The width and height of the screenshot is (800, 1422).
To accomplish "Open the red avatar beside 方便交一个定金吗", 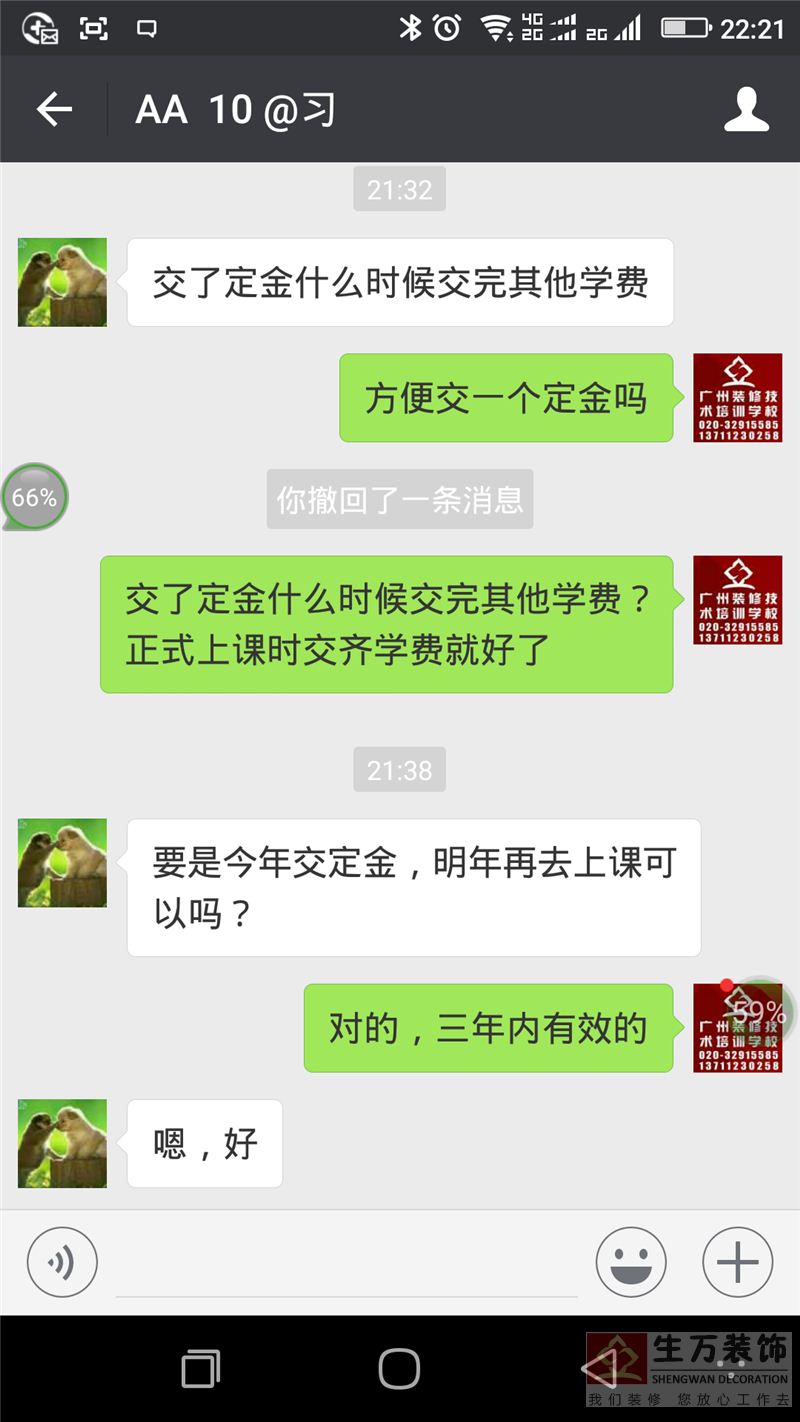I will click(738, 397).
